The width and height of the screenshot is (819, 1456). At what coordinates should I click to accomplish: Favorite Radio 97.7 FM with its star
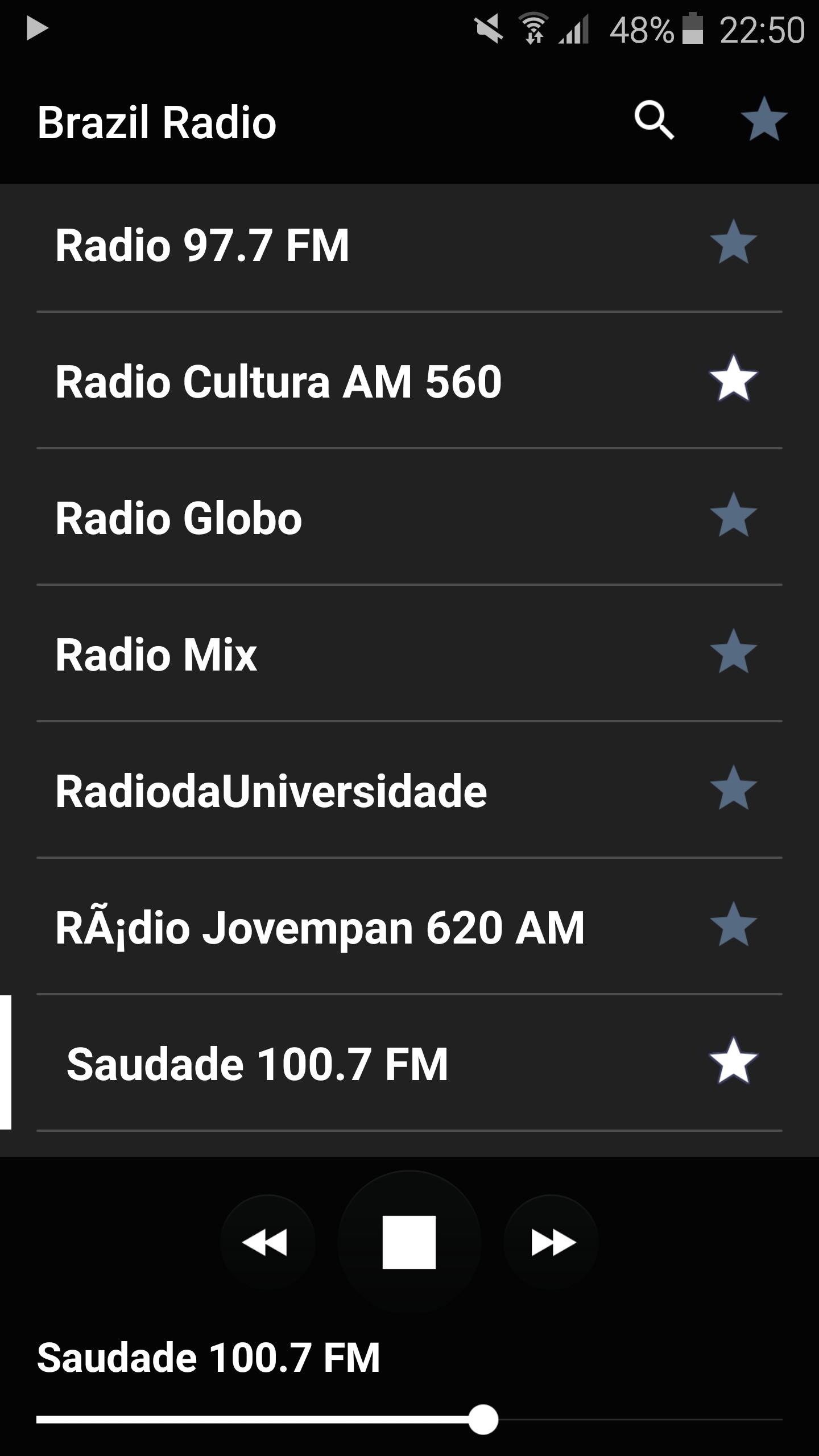click(733, 242)
